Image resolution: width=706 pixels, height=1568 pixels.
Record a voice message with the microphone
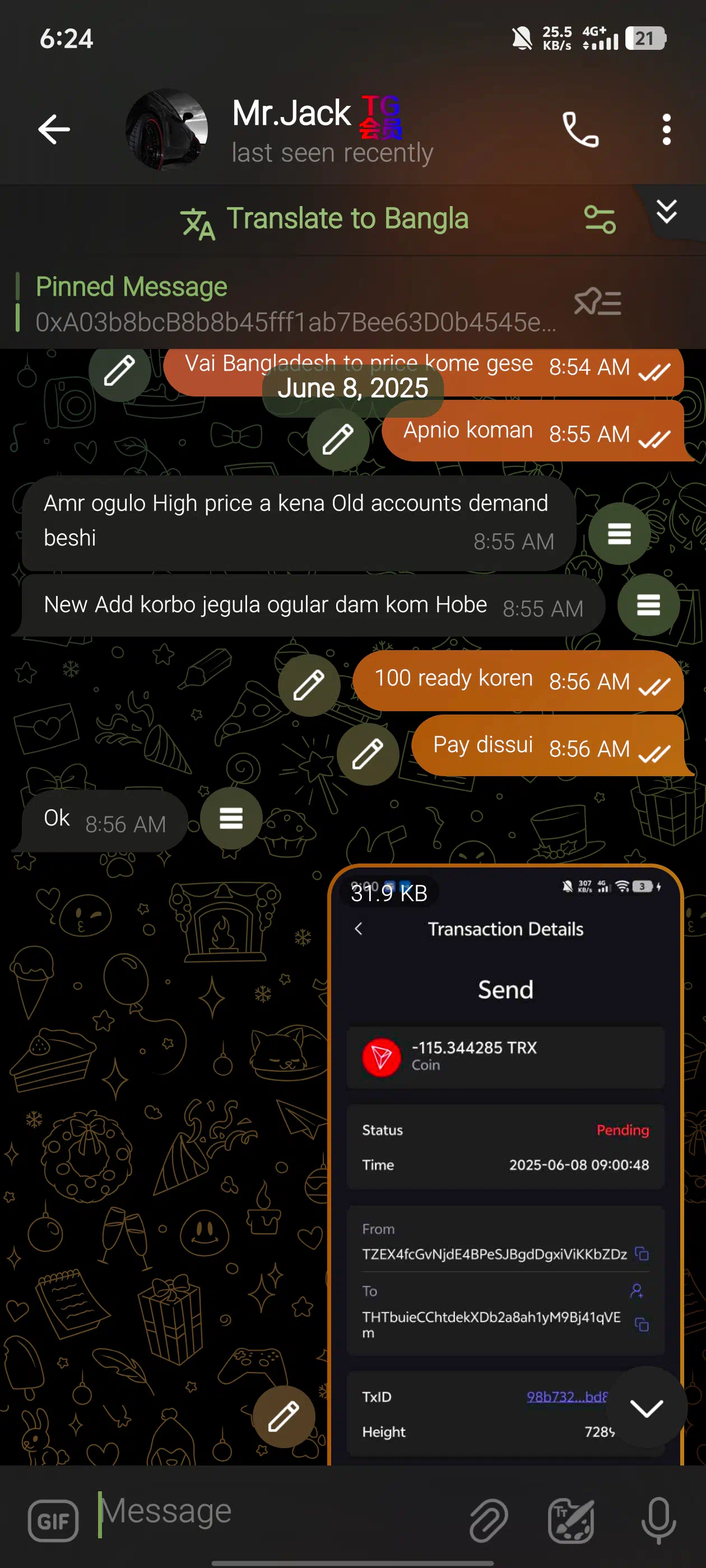(x=658, y=1520)
